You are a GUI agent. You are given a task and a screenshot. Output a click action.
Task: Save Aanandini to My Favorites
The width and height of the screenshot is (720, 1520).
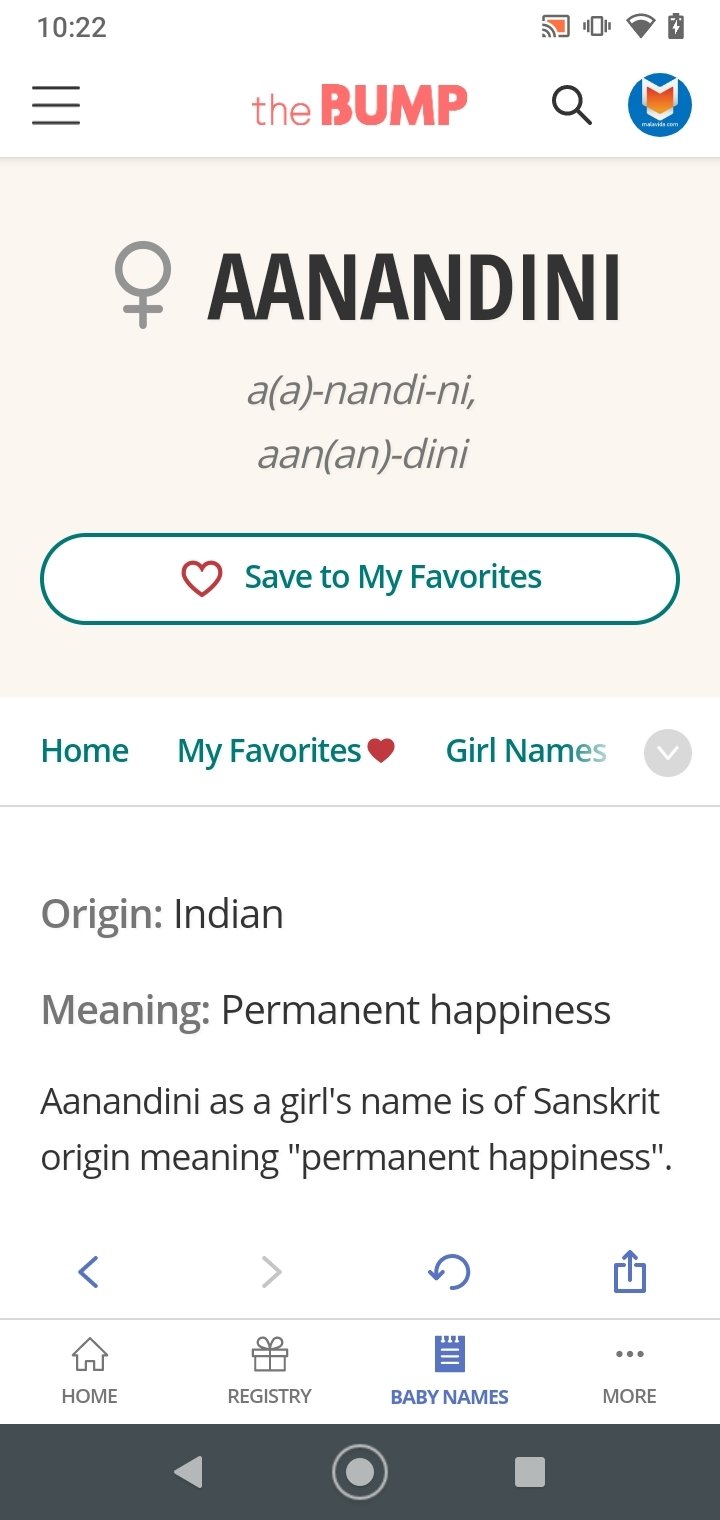pos(360,578)
